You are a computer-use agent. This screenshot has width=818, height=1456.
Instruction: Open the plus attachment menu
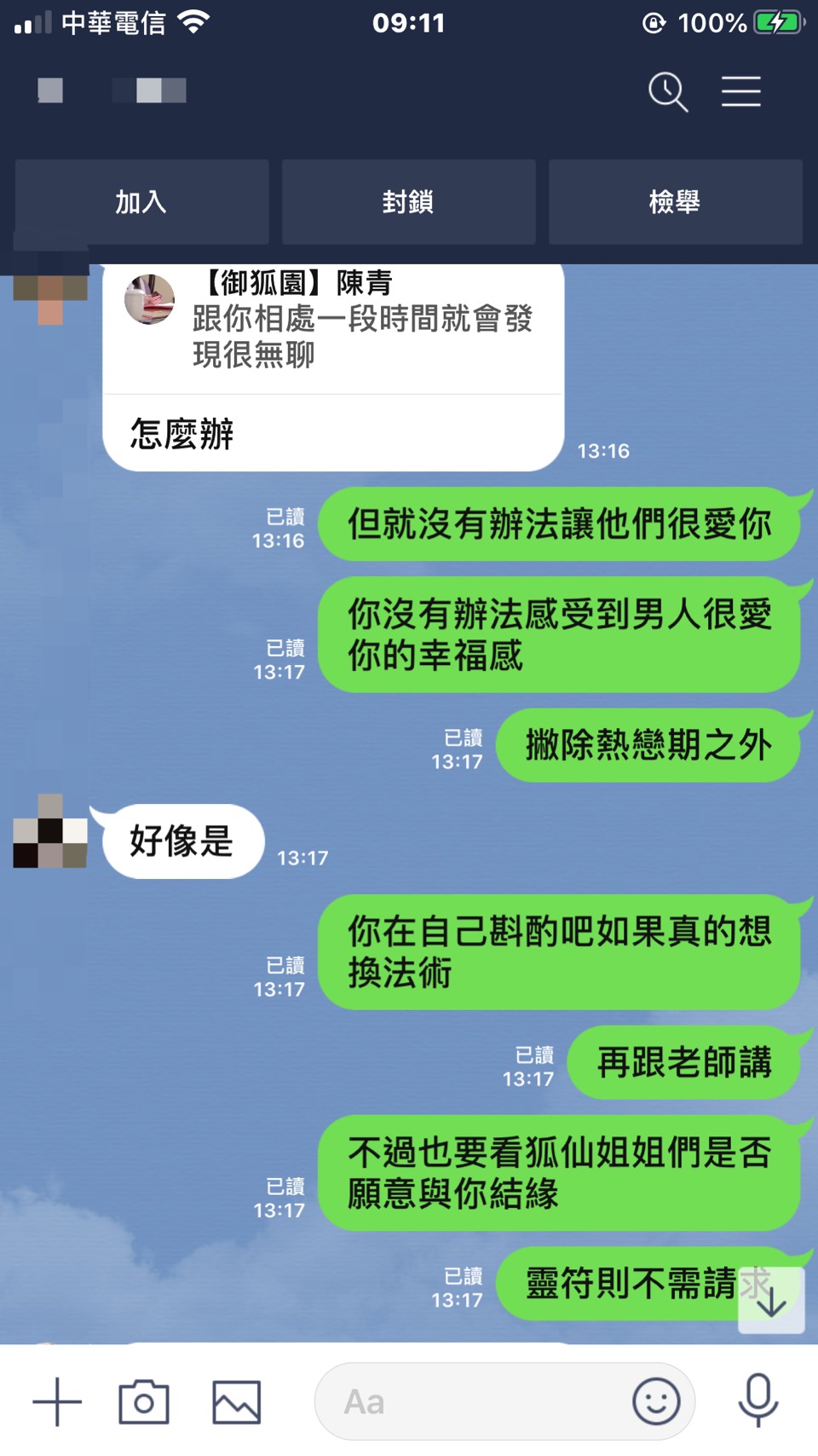(57, 1401)
